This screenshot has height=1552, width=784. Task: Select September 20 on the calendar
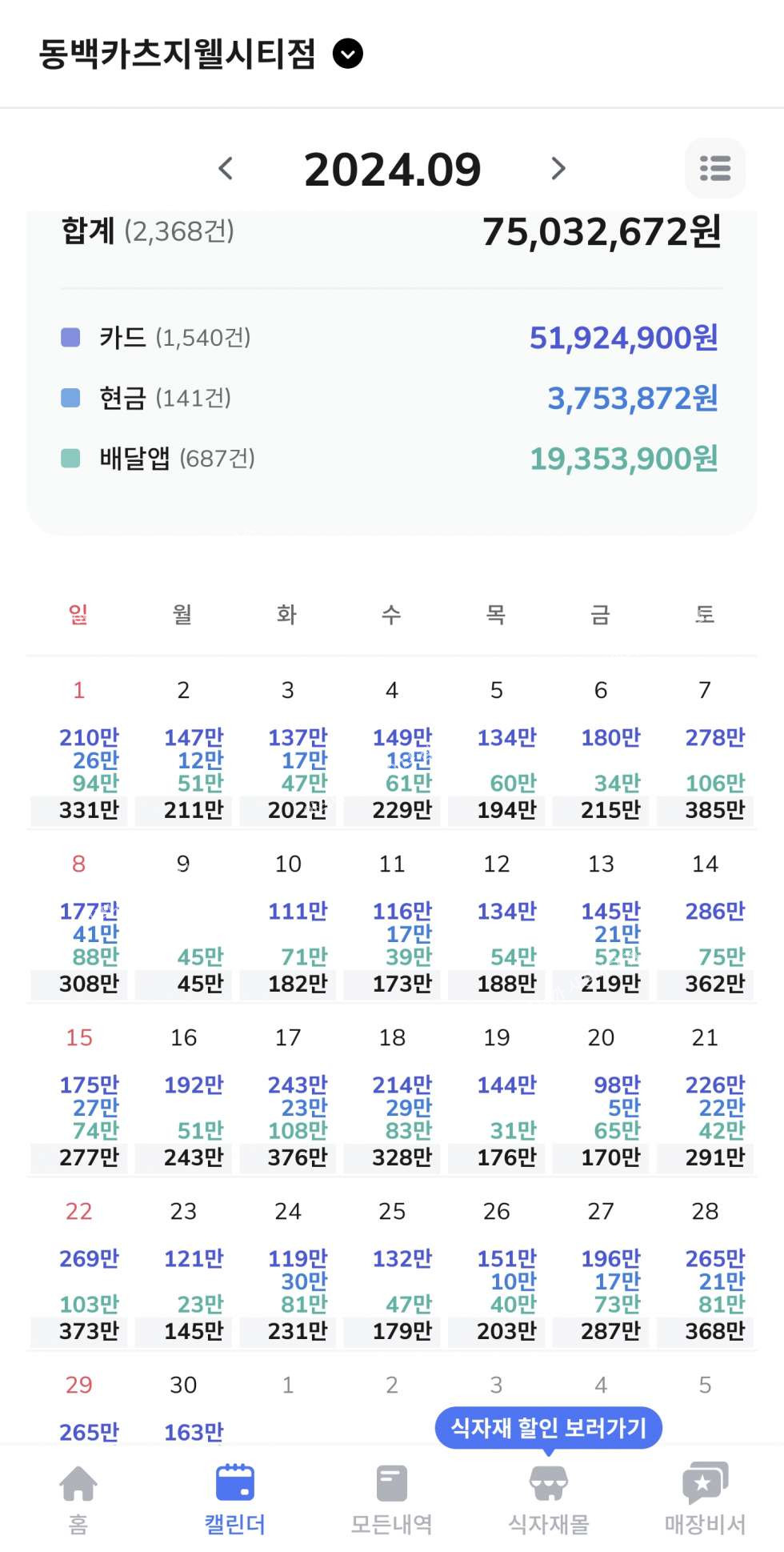click(x=601, y=1100)
